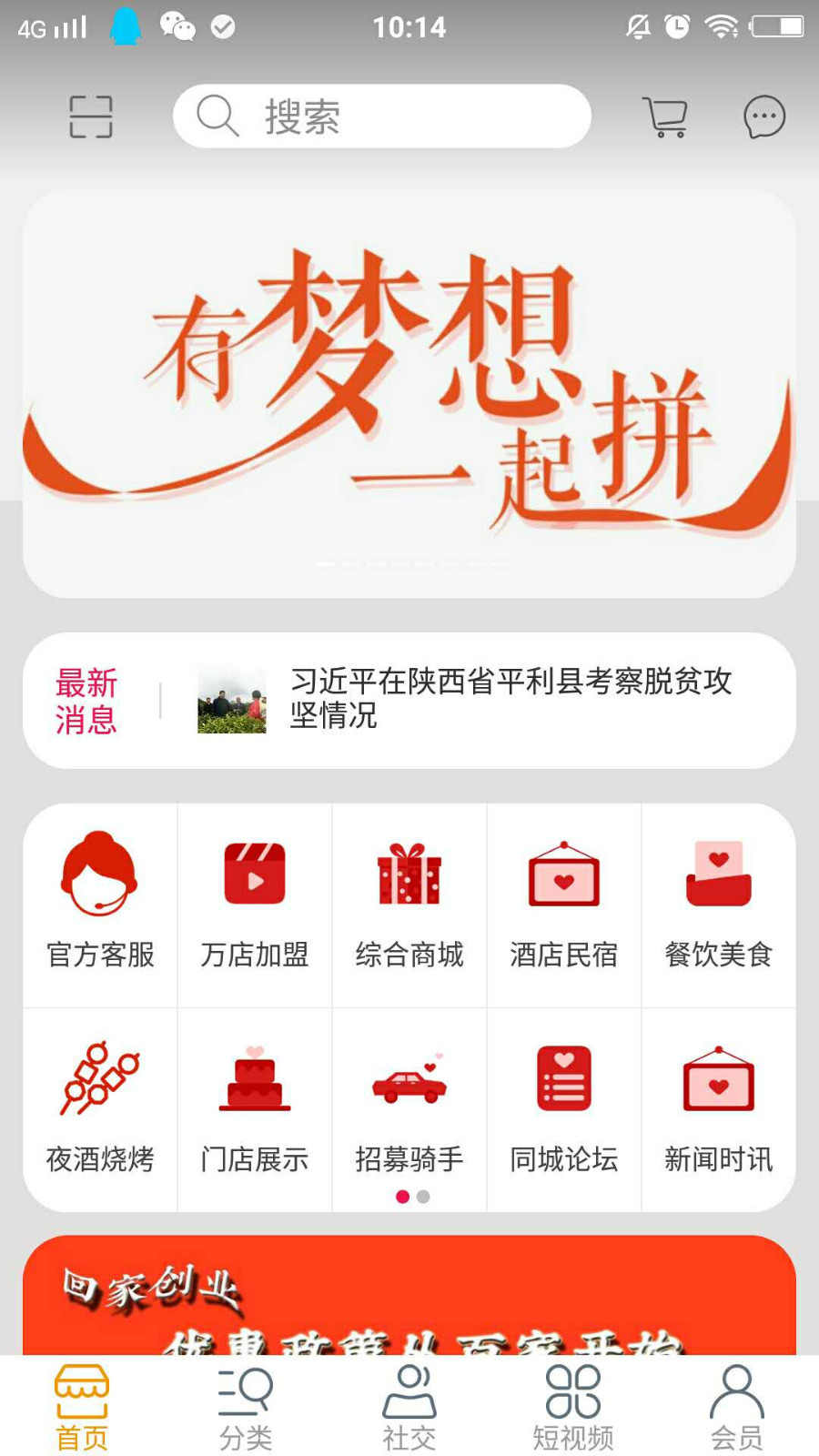Image resolution: width=819 pixels, height=1456 pixels.
Task: Switch to the 分类 tab
Action: click(x=246, y=1407)
